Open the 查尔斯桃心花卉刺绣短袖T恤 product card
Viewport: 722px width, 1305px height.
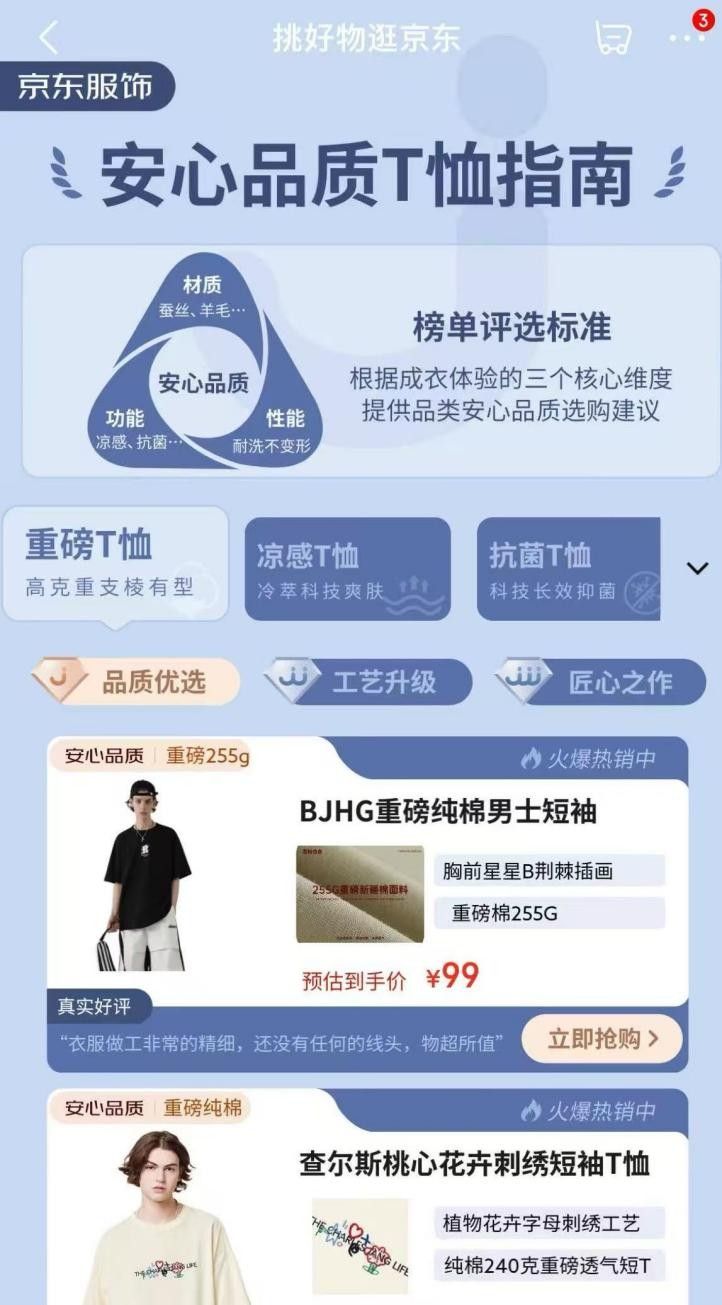474,1163
